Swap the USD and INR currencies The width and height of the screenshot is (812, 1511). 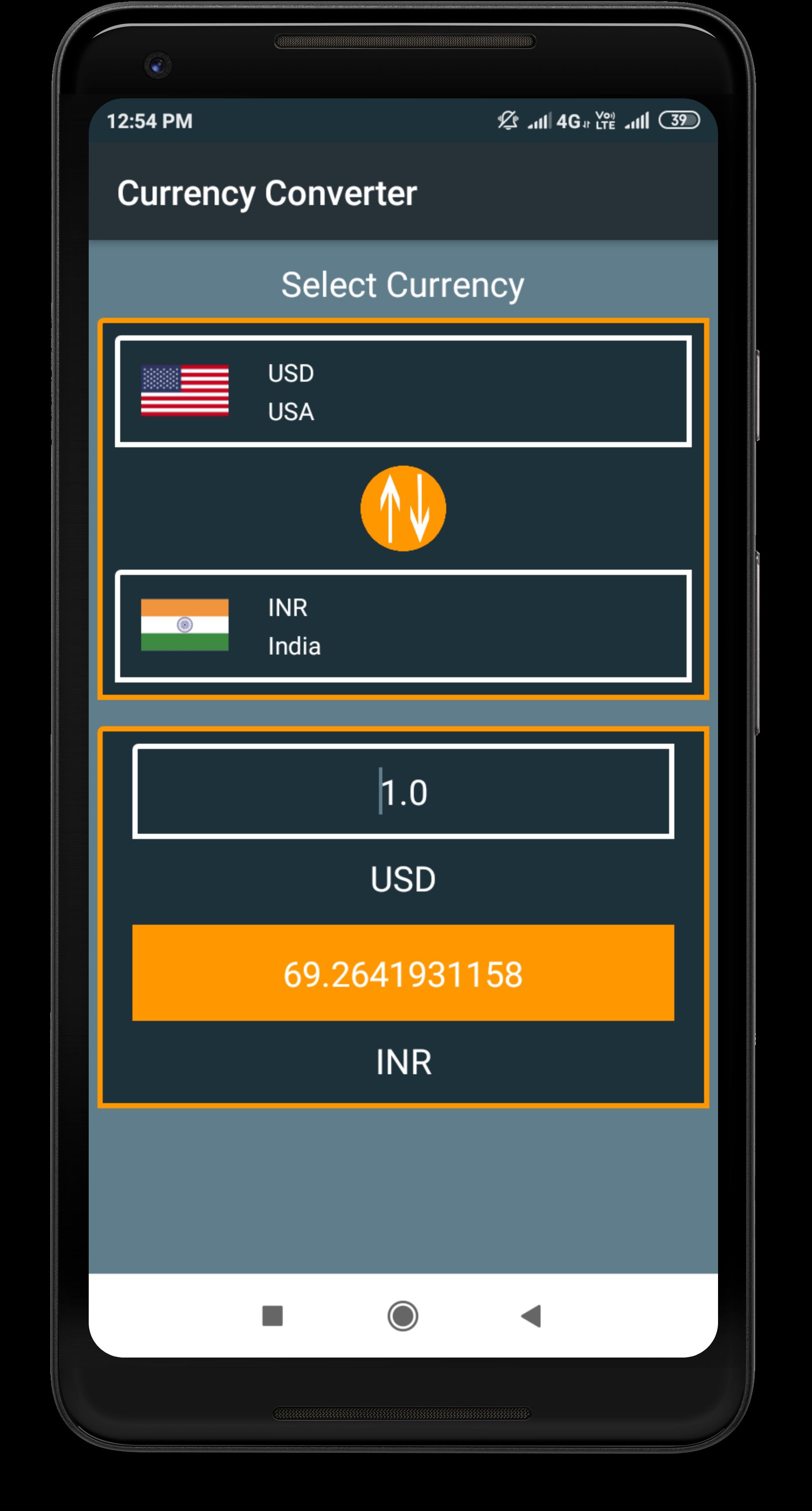click(403, 508)
